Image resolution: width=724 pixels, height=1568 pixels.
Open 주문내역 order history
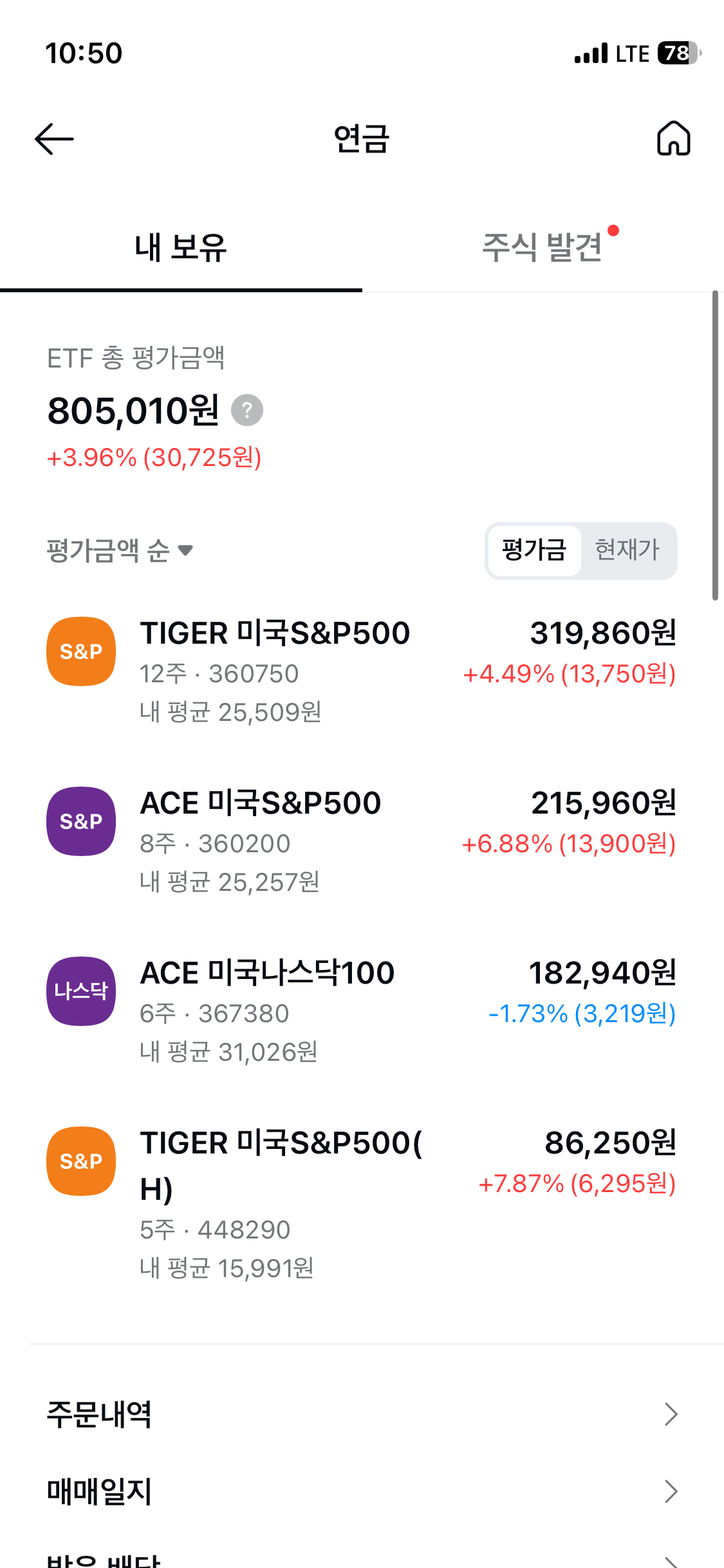362,1414
